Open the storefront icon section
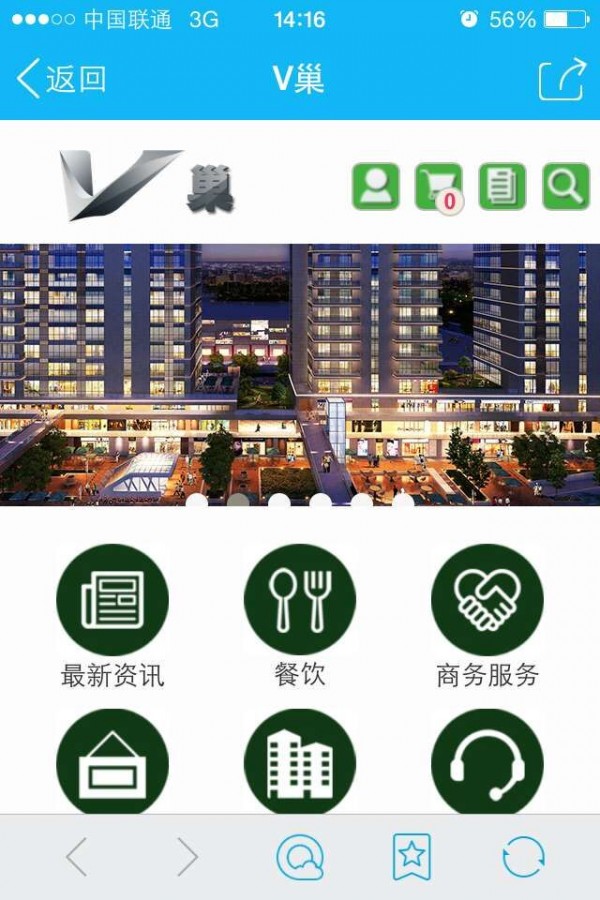Image resolution: width=600 pixels, height=900 pixels. click(112, 764)
